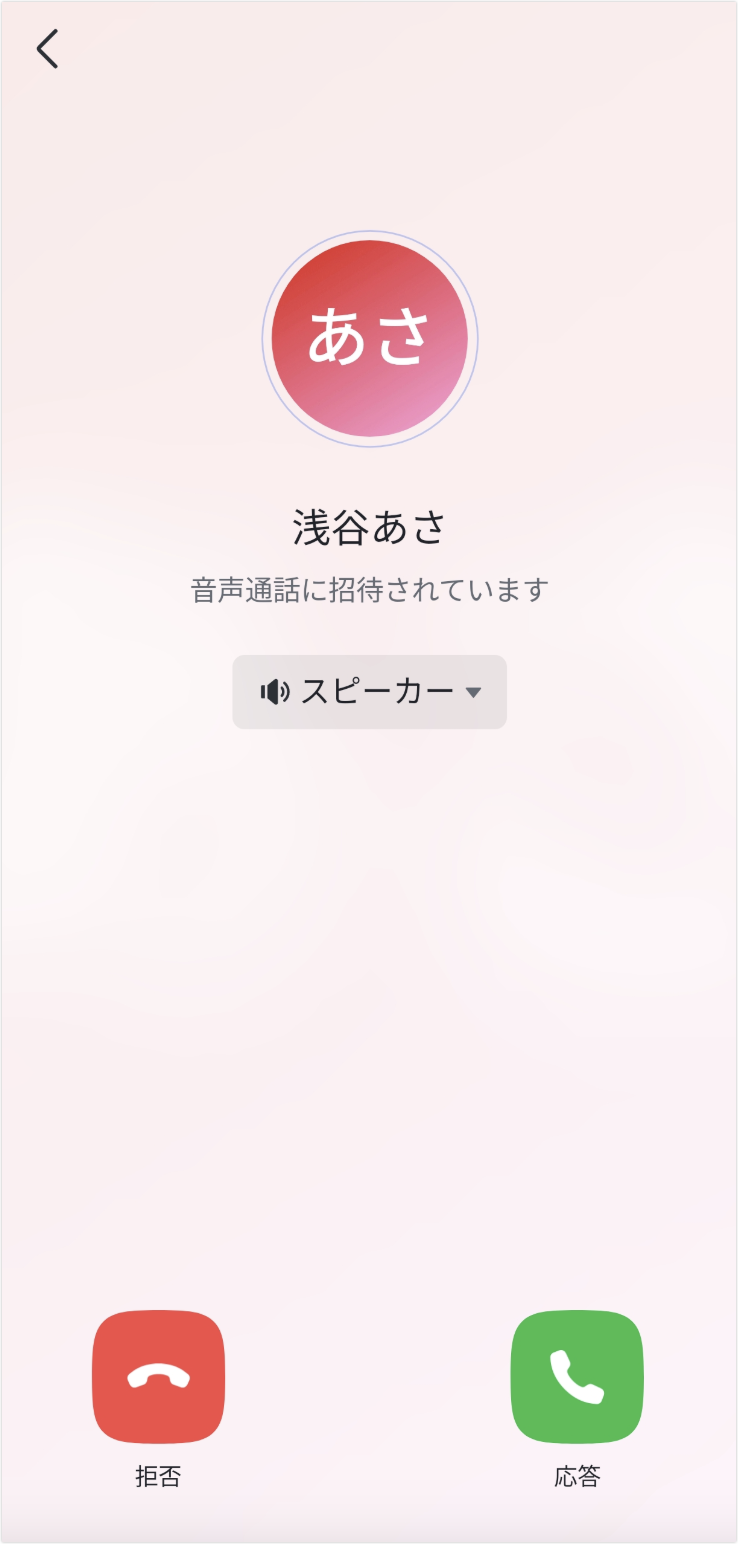Image resolution: width=738 pixels, height=1544 pixels.
Task: Select the caller name 浅谷あさ
Action: [x=369, y=526]
